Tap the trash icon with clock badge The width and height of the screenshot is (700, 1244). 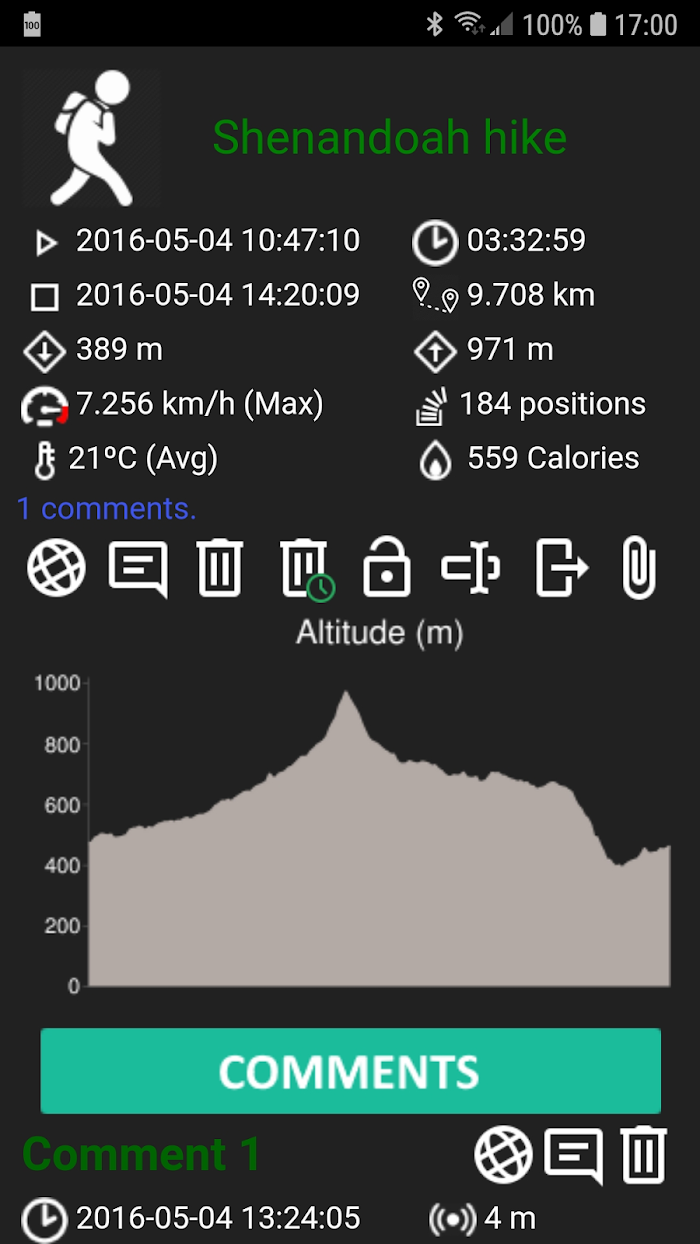click(x=306, y=569)
